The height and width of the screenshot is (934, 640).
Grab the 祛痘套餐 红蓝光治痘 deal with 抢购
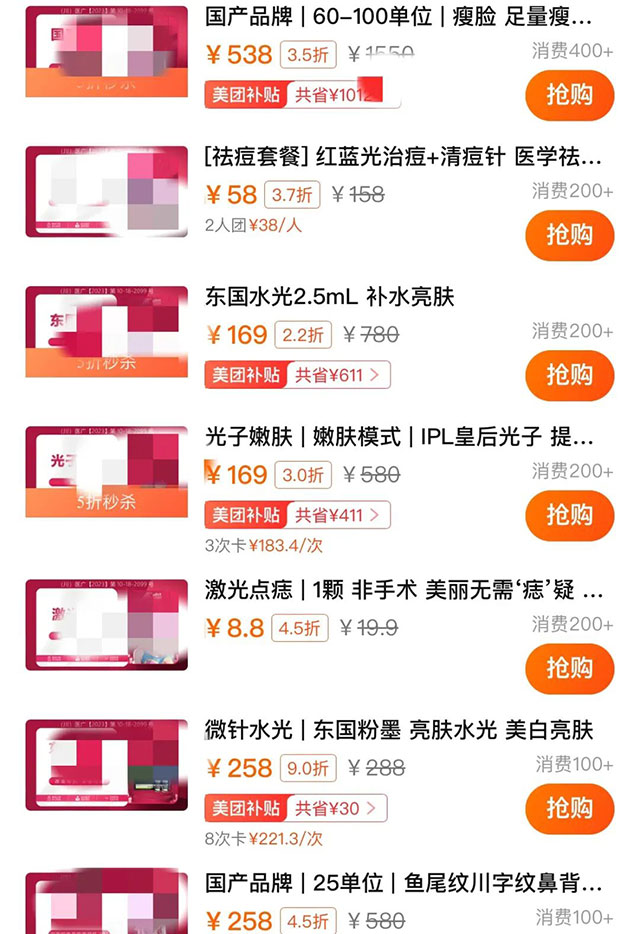click(569, 235)
